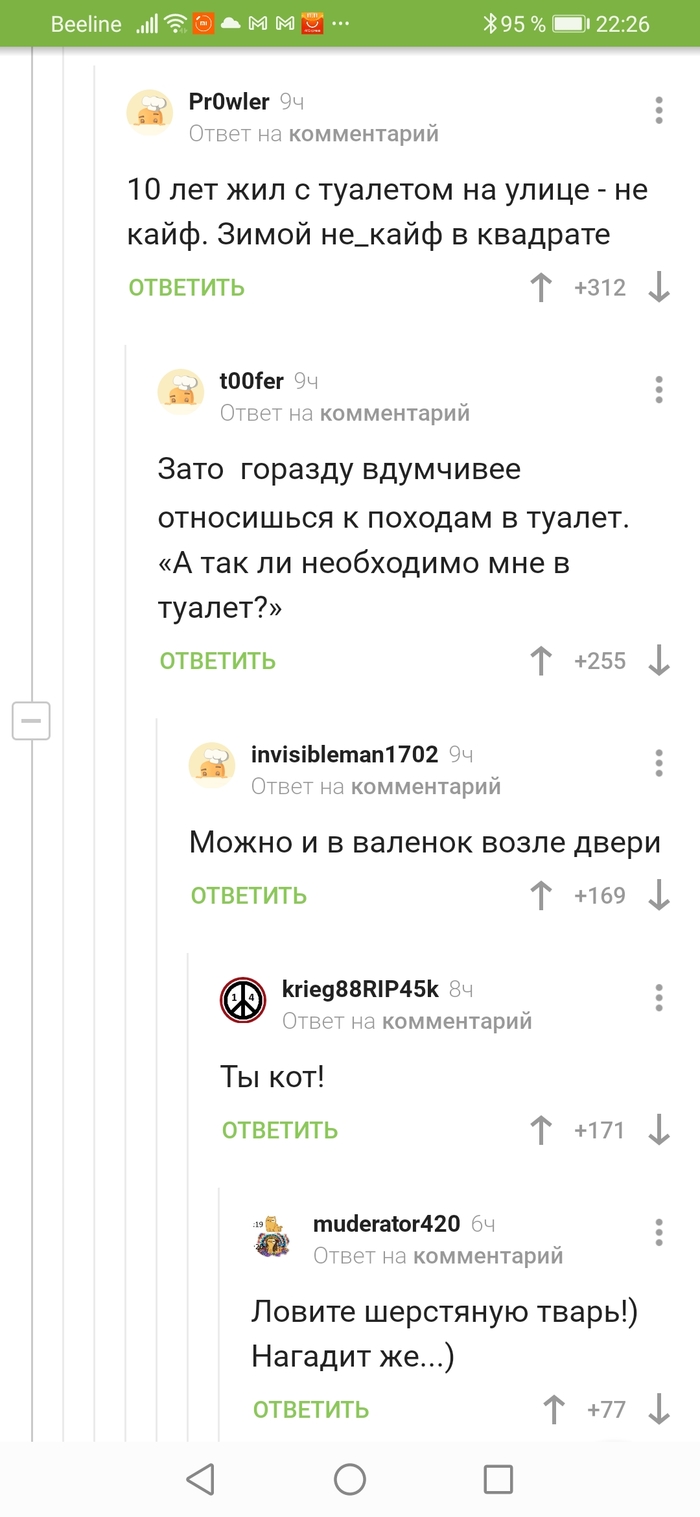The height and width of the screenshot is (1517, 700).
Task: Open overflow menu on invisibleman1702's comment
Action: (658, 763)
